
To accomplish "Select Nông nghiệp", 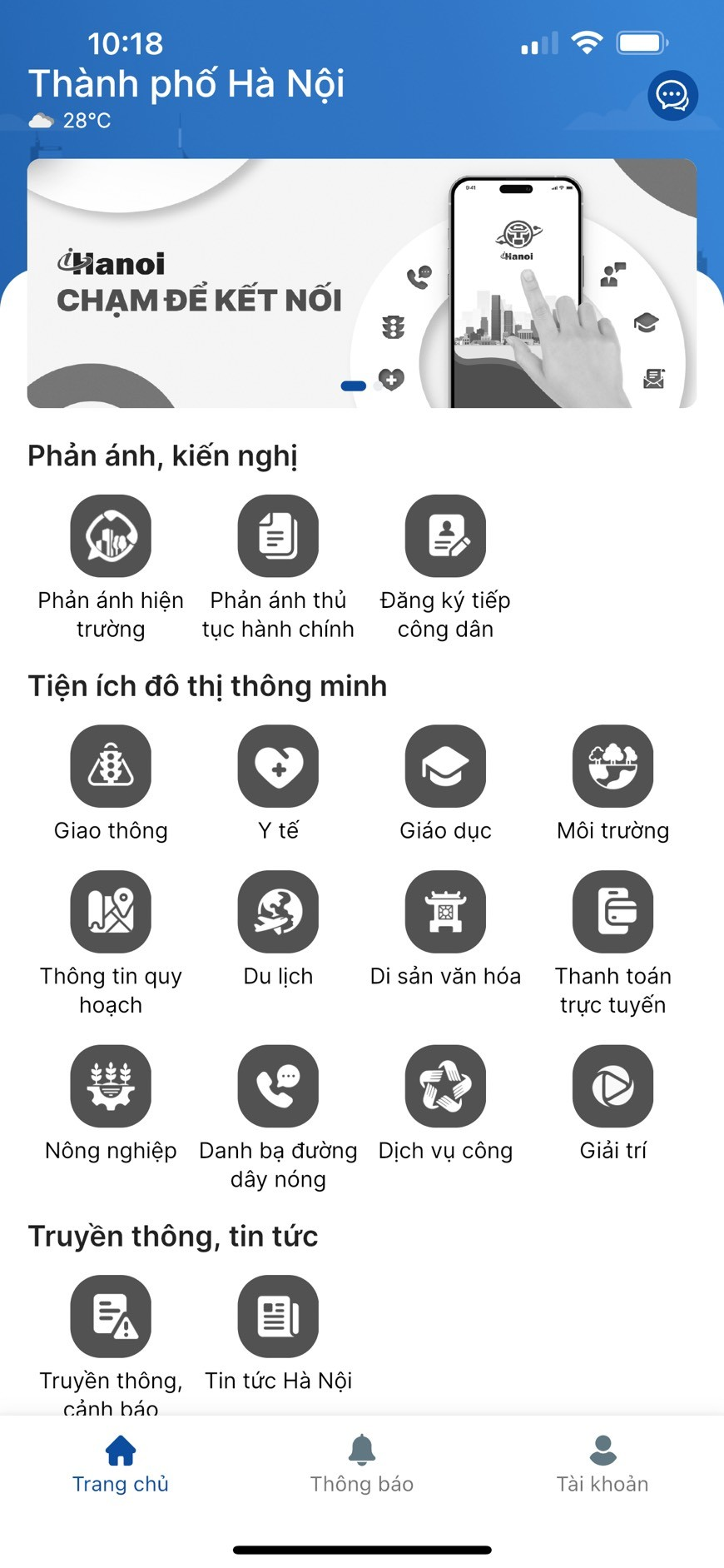I will coord(111,1086).
